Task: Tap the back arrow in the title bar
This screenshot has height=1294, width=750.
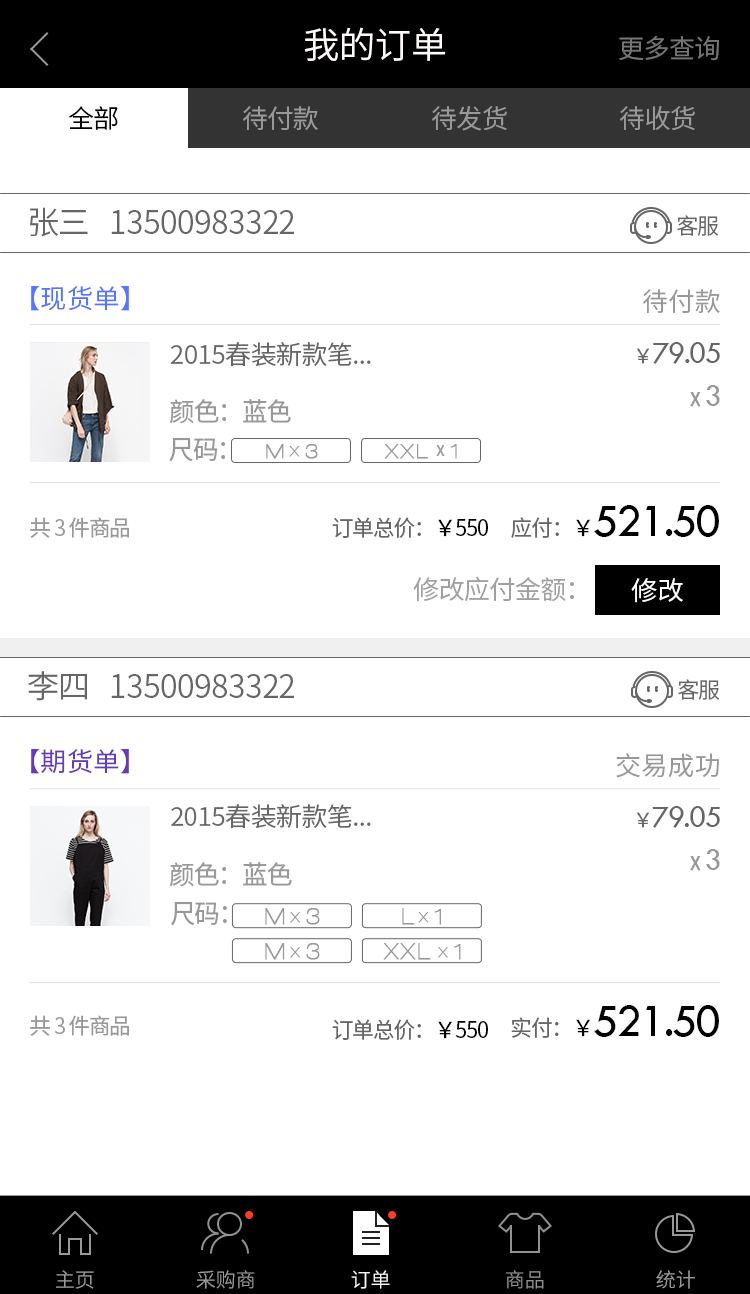Action: tap(38, 47)
